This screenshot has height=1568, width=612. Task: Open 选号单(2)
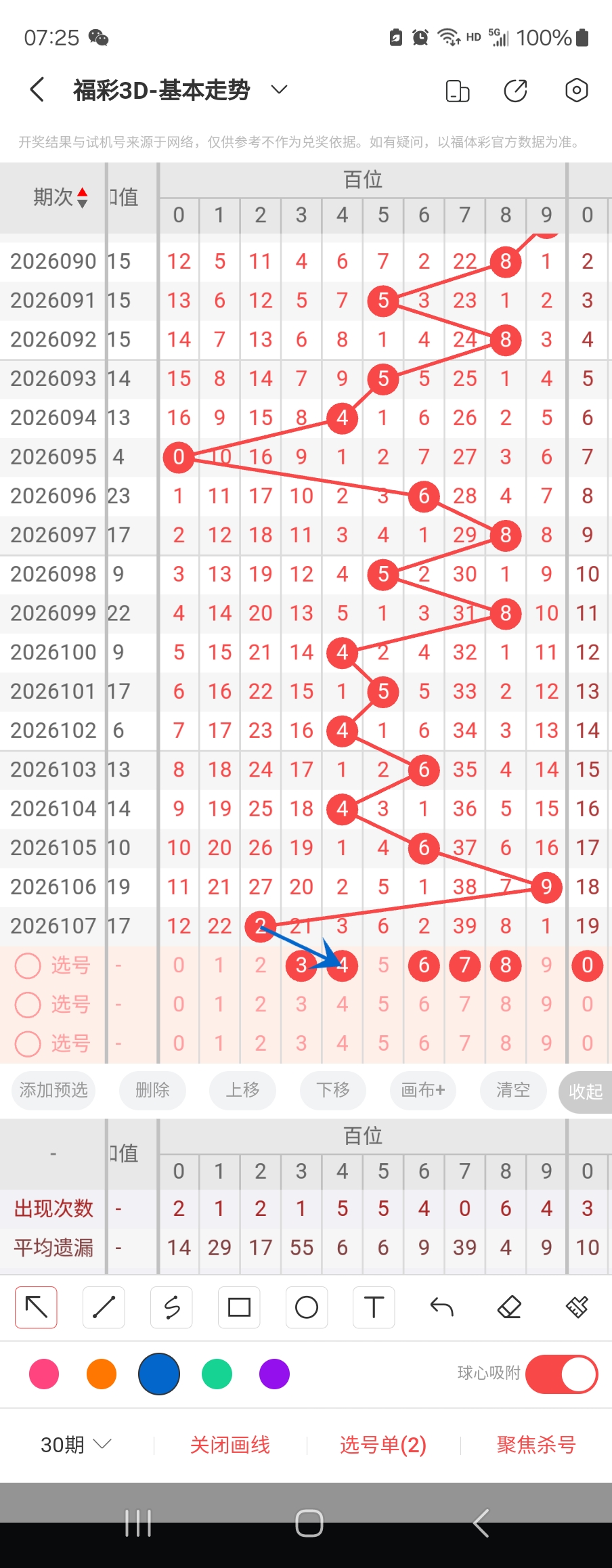coord(383,1445)
